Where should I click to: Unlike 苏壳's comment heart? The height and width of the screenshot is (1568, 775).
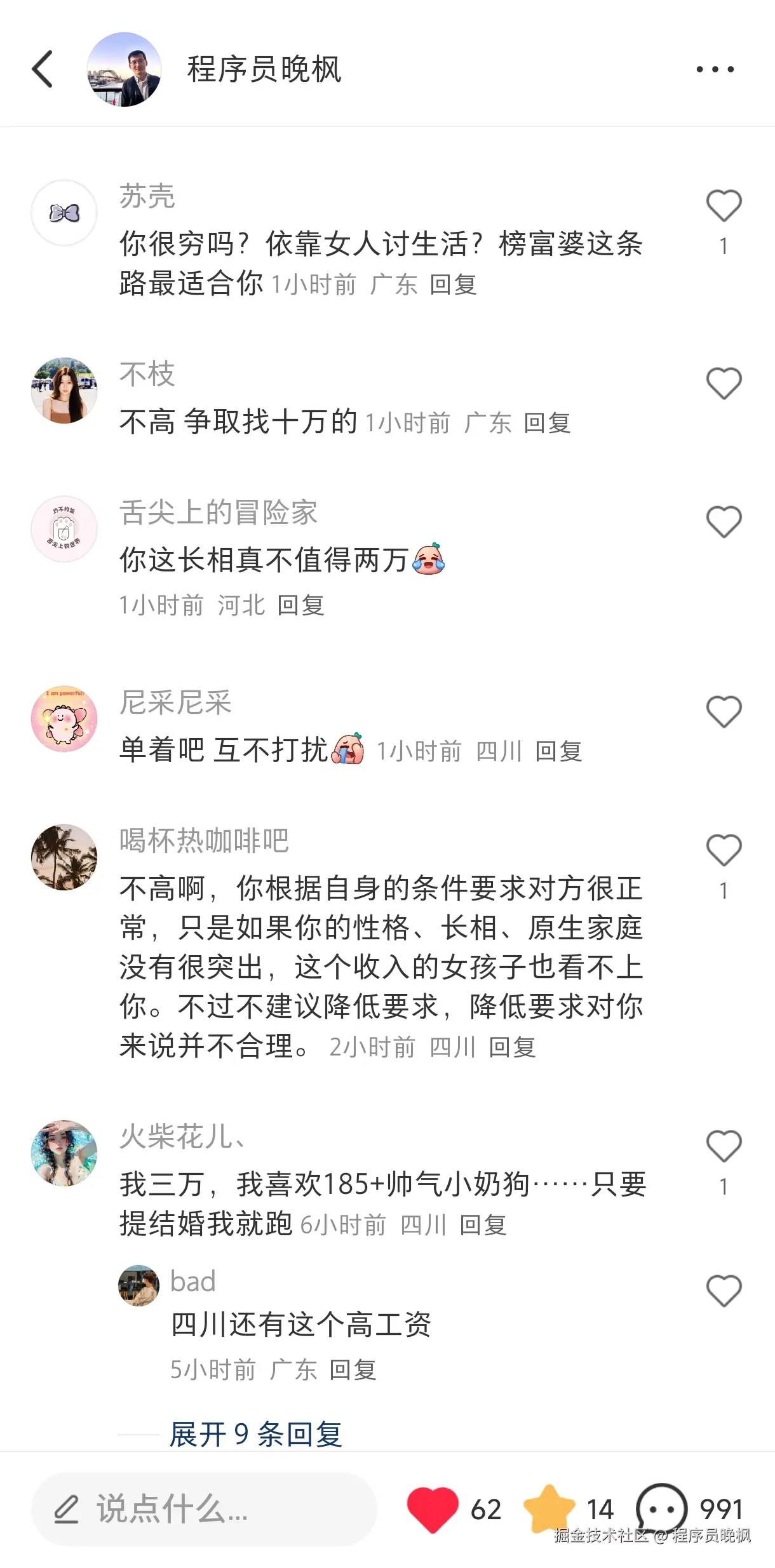tap(724, 204)
